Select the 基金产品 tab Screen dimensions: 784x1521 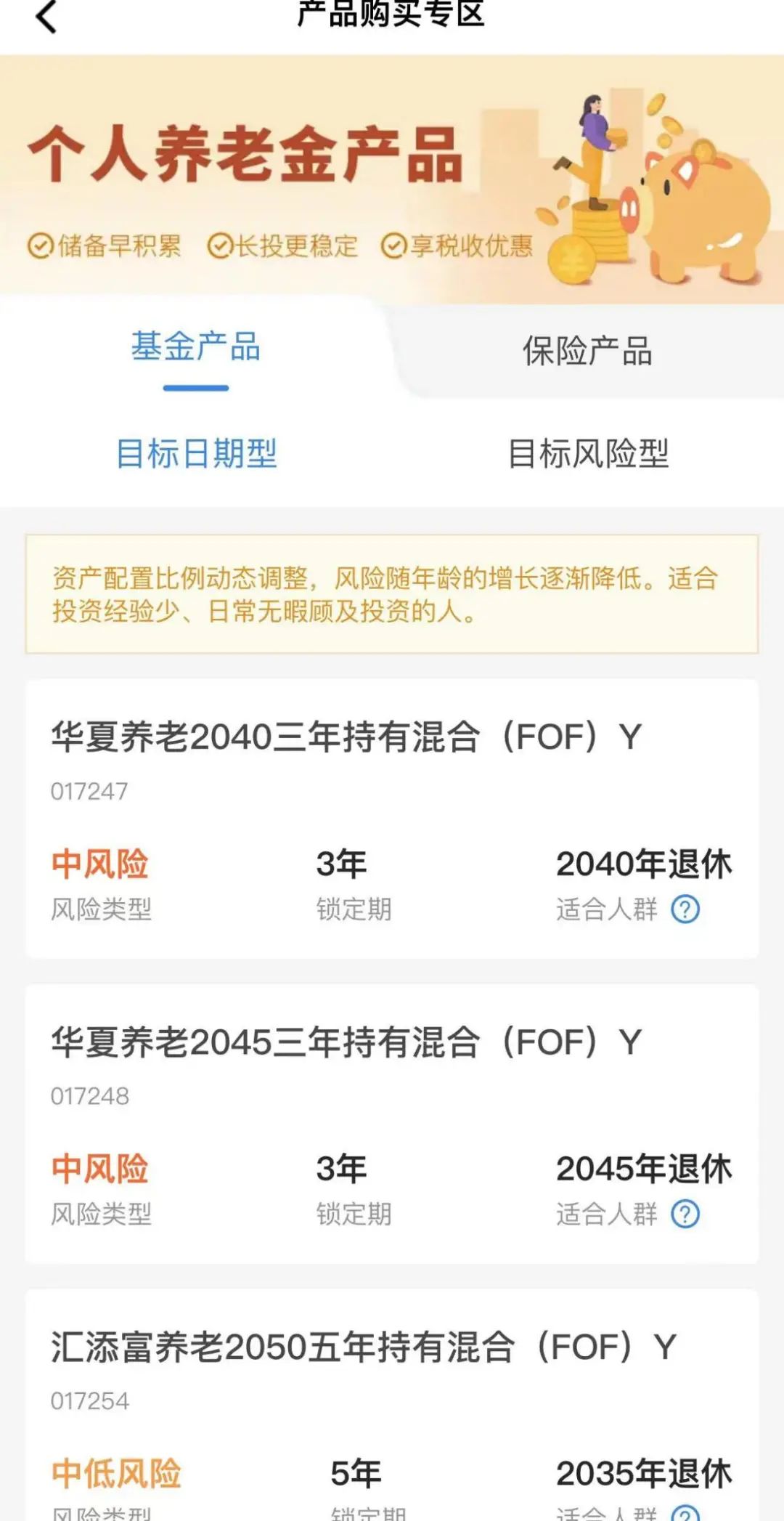point(196,349)
